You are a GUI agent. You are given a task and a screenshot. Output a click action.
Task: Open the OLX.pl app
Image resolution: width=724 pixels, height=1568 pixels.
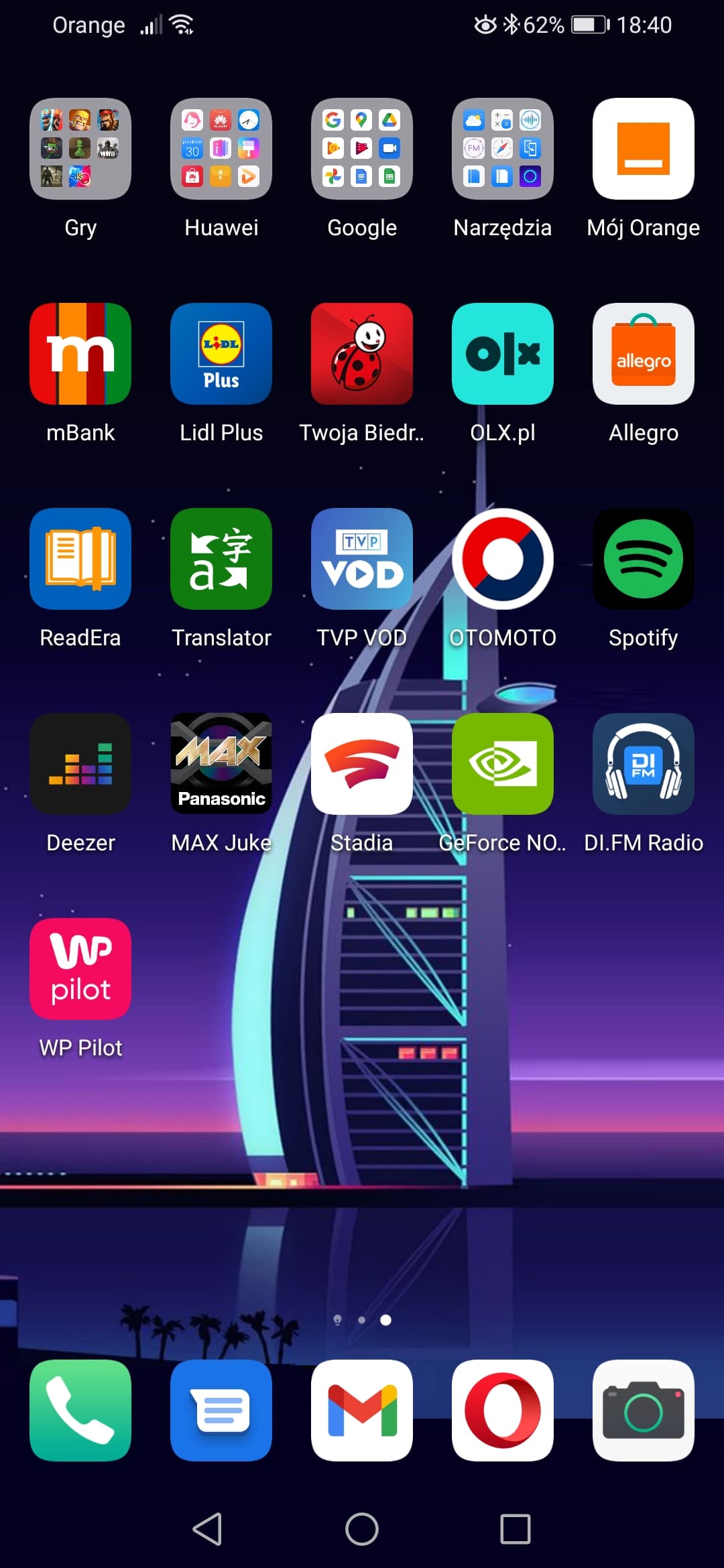pos(503,354)
